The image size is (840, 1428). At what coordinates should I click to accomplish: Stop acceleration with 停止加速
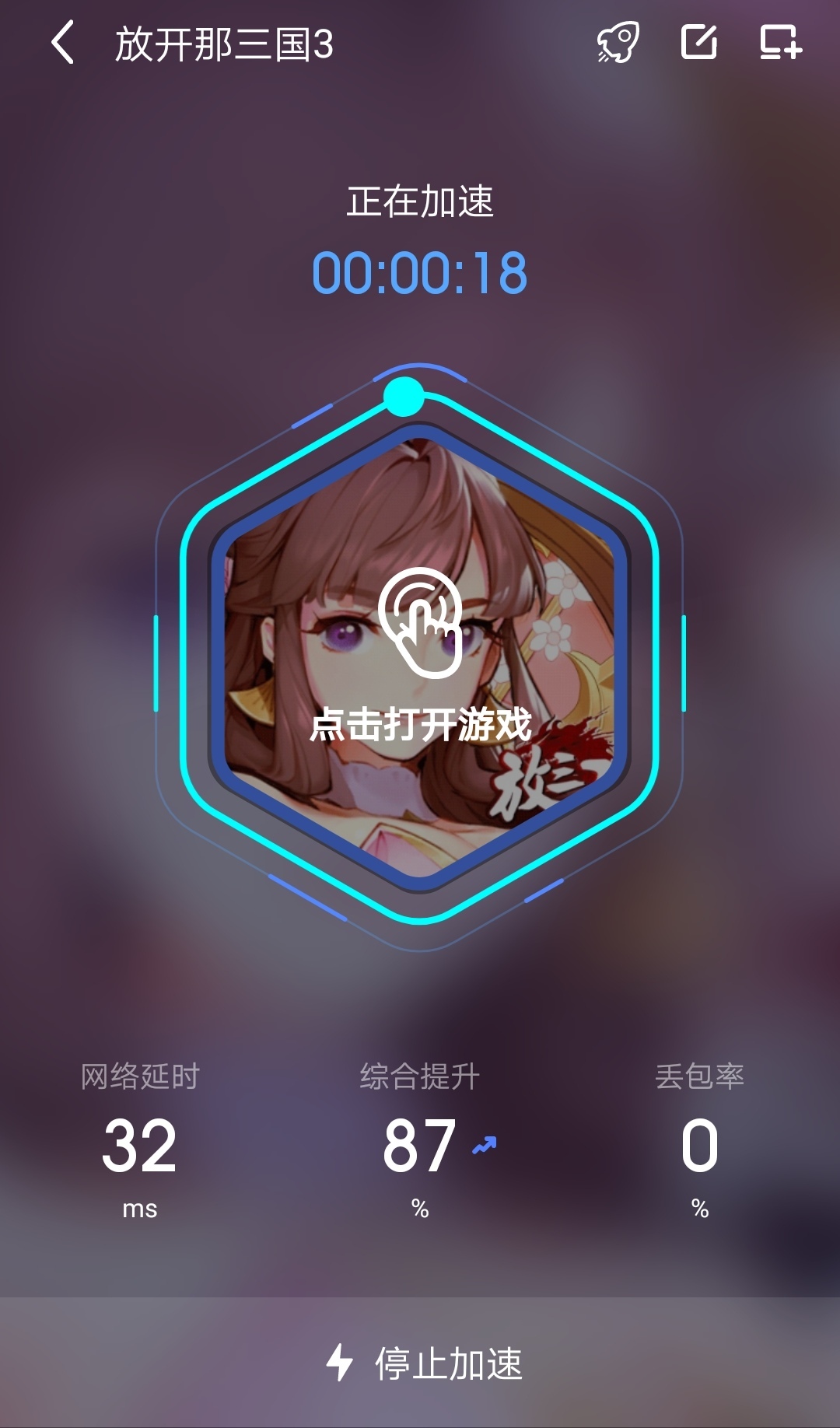424,1363
